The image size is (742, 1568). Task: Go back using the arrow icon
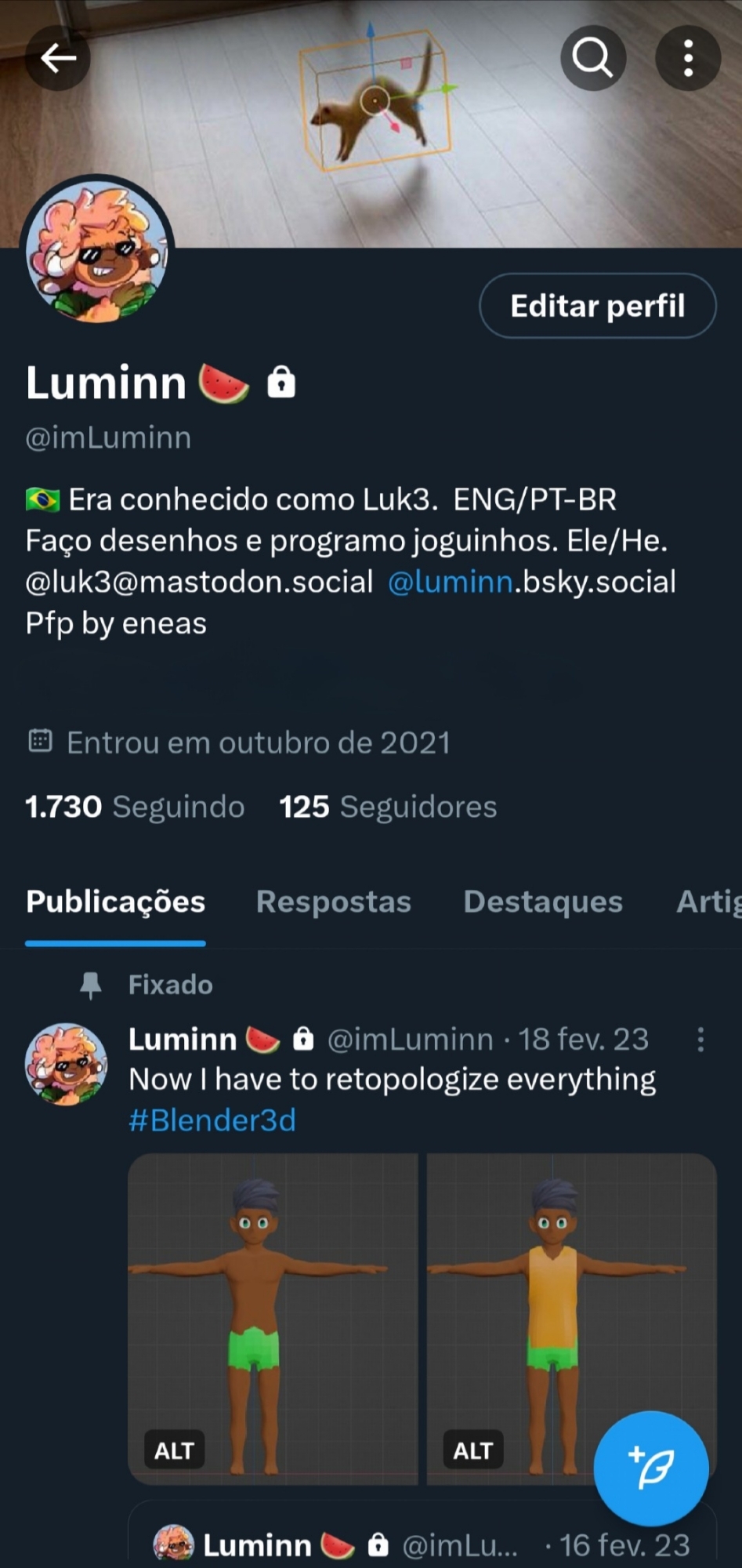(x=58, y=57)
